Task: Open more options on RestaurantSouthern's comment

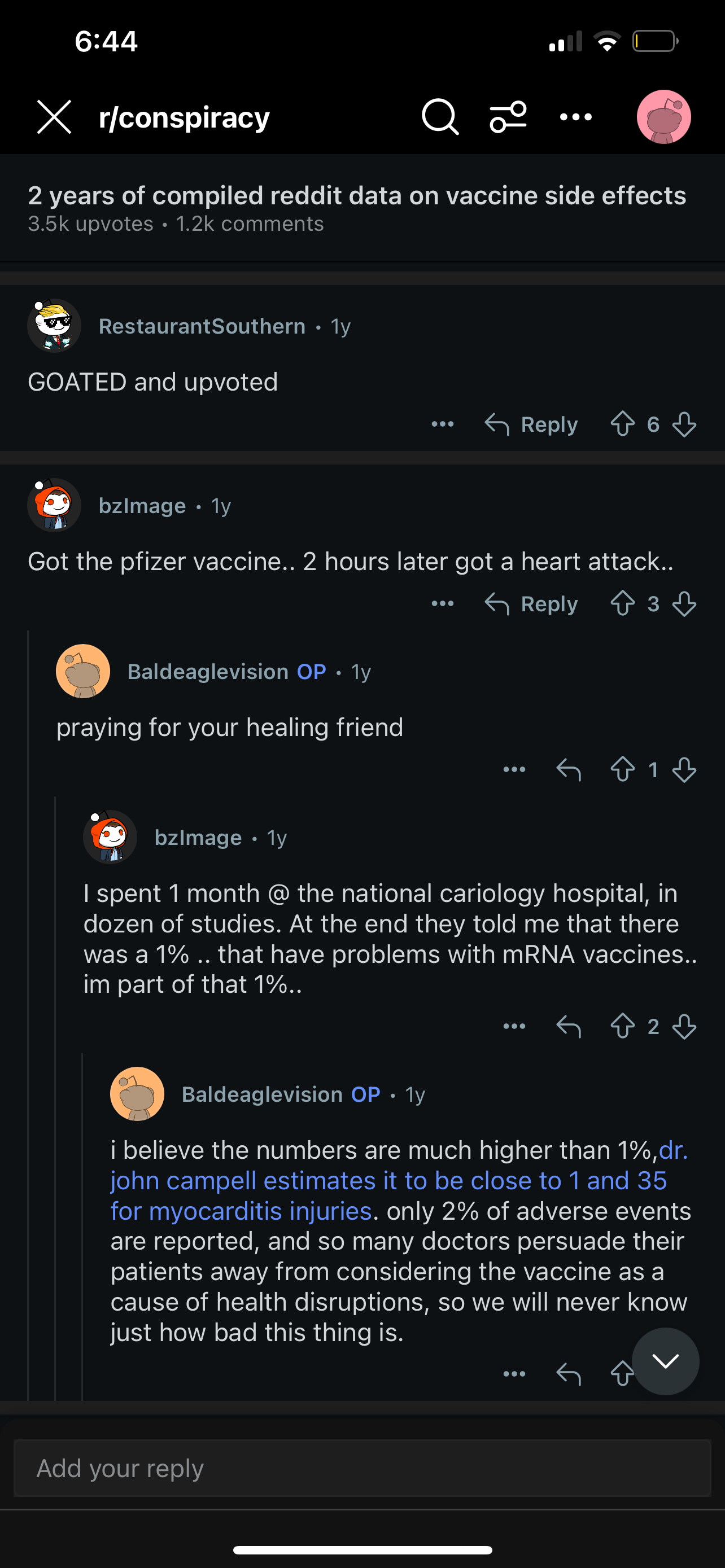Action: (x=443, y=424)
